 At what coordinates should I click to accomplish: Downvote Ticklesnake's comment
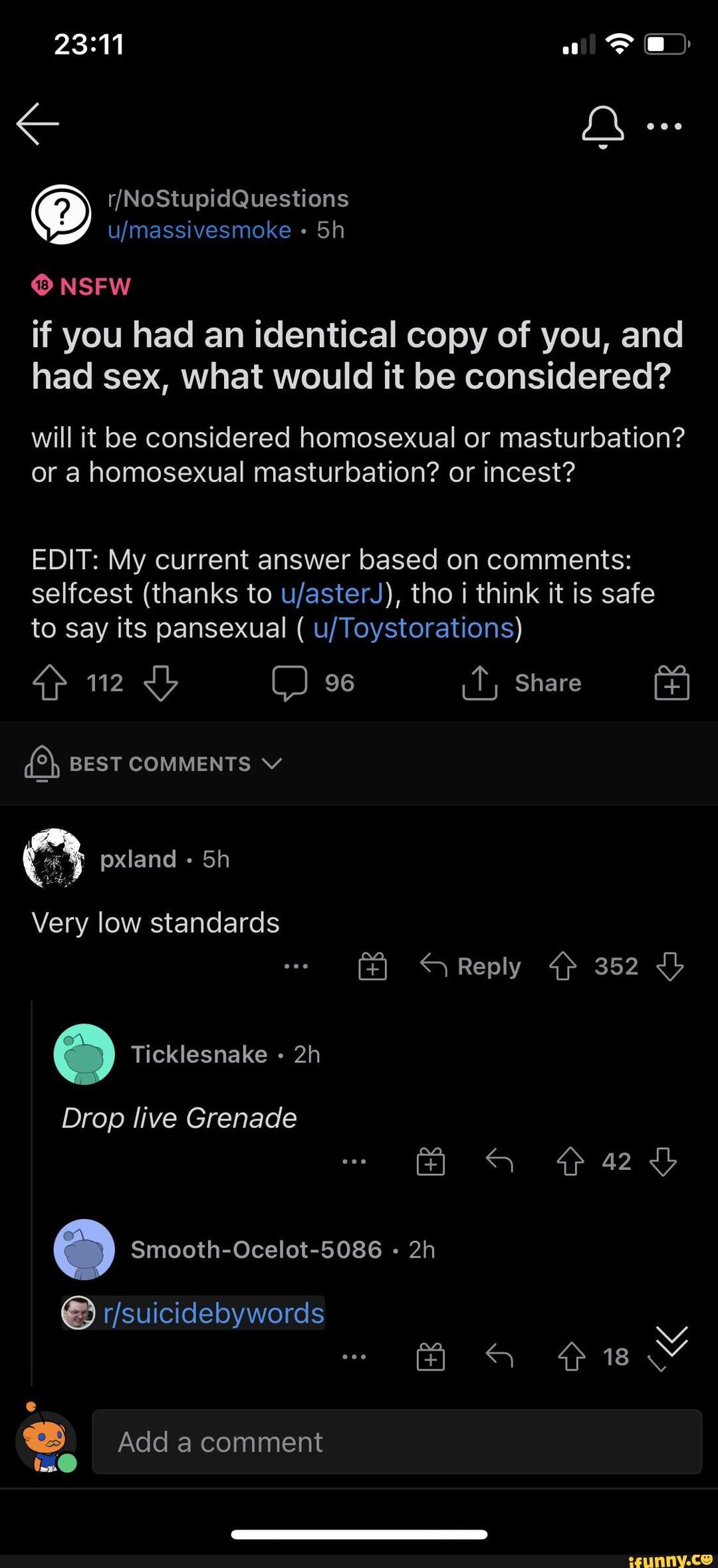pos(663,1162)
